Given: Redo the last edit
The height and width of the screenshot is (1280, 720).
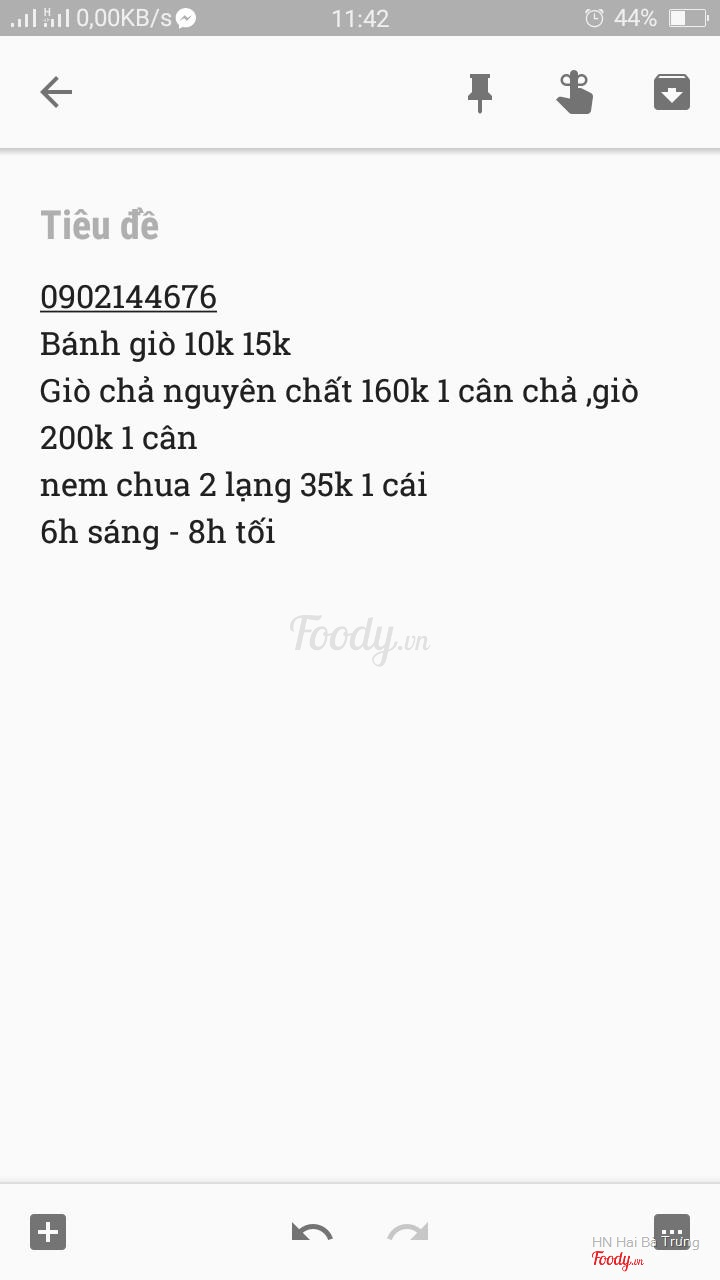Looking at the screenshot, I should [x=408, y=1231].
